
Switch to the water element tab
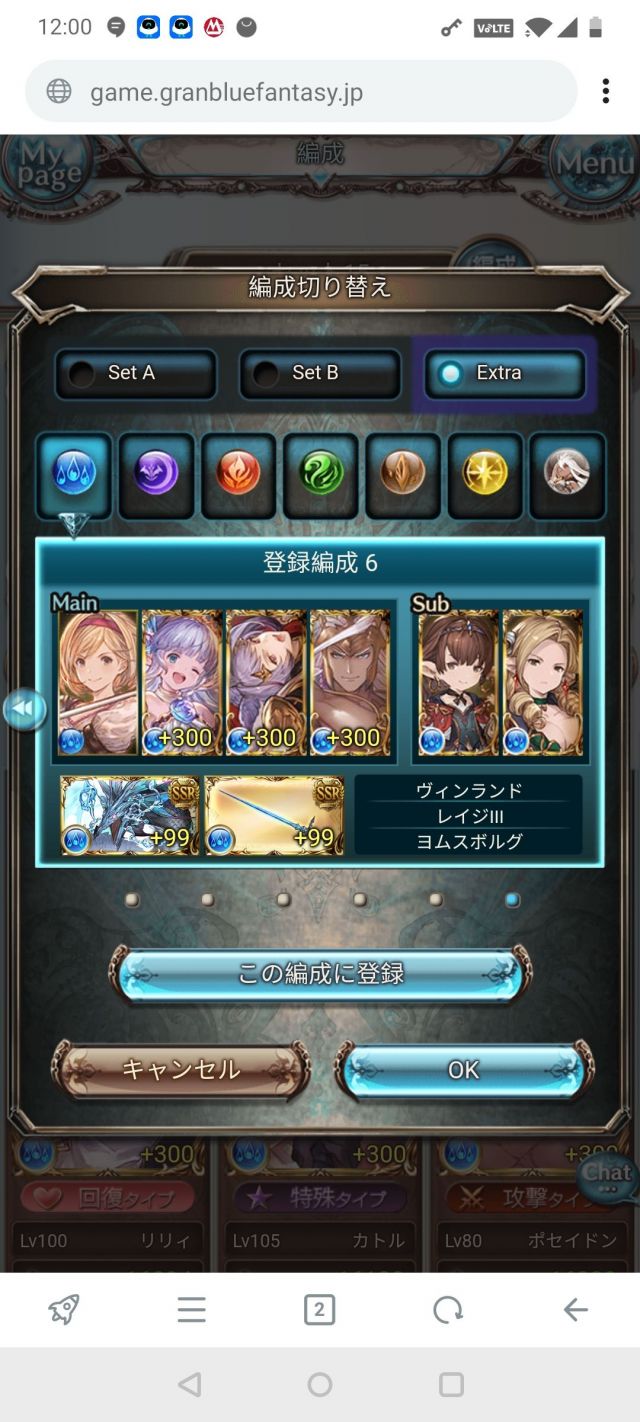tap(74, 474)
